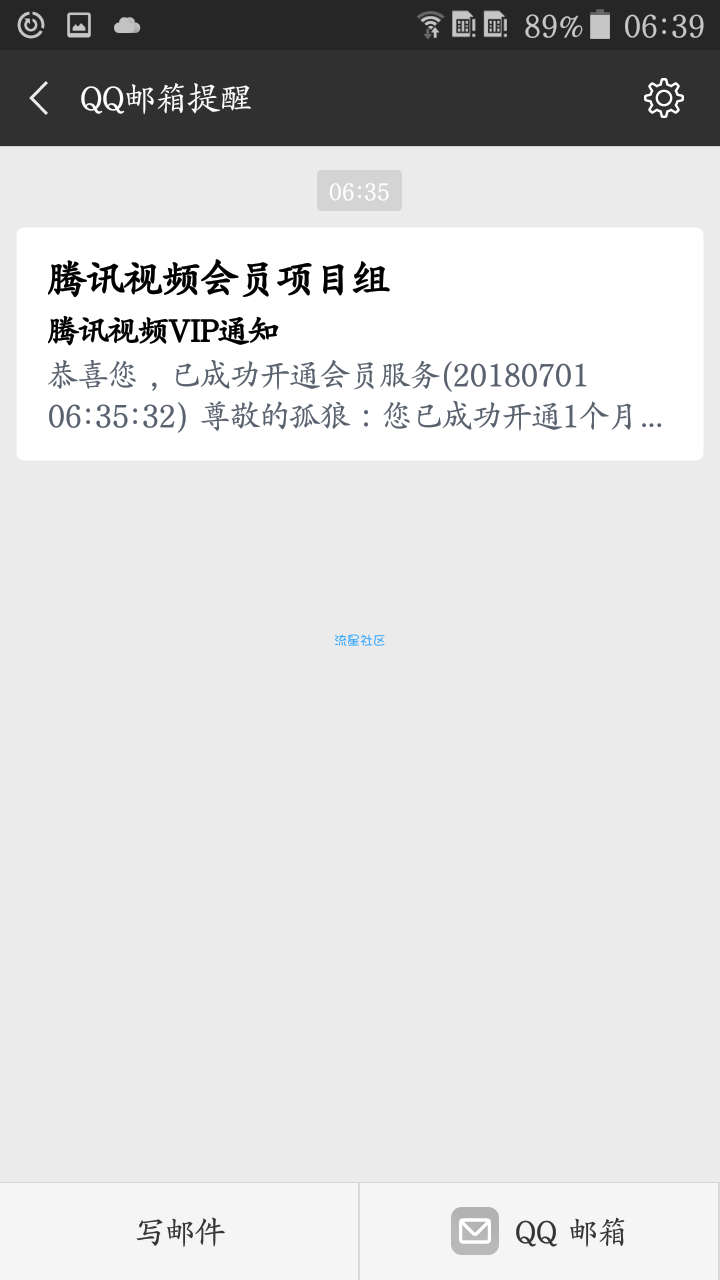Screen dimensions: 720x1280
Task: Go back from QQ邮箱提醒
Action: 40,98
